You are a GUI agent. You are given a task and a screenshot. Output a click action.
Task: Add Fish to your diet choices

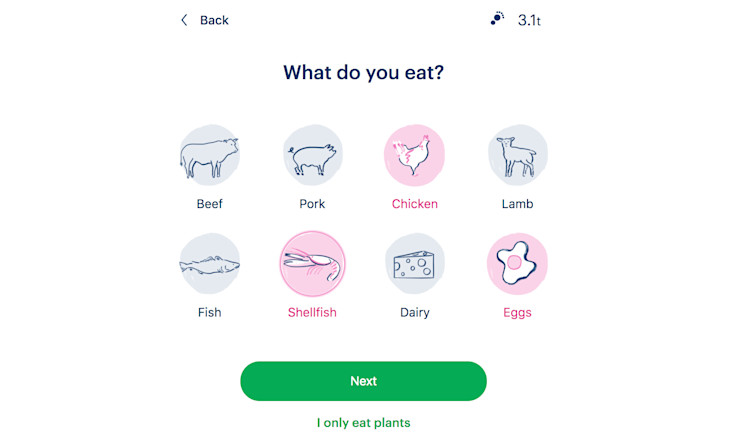(210, 264)
